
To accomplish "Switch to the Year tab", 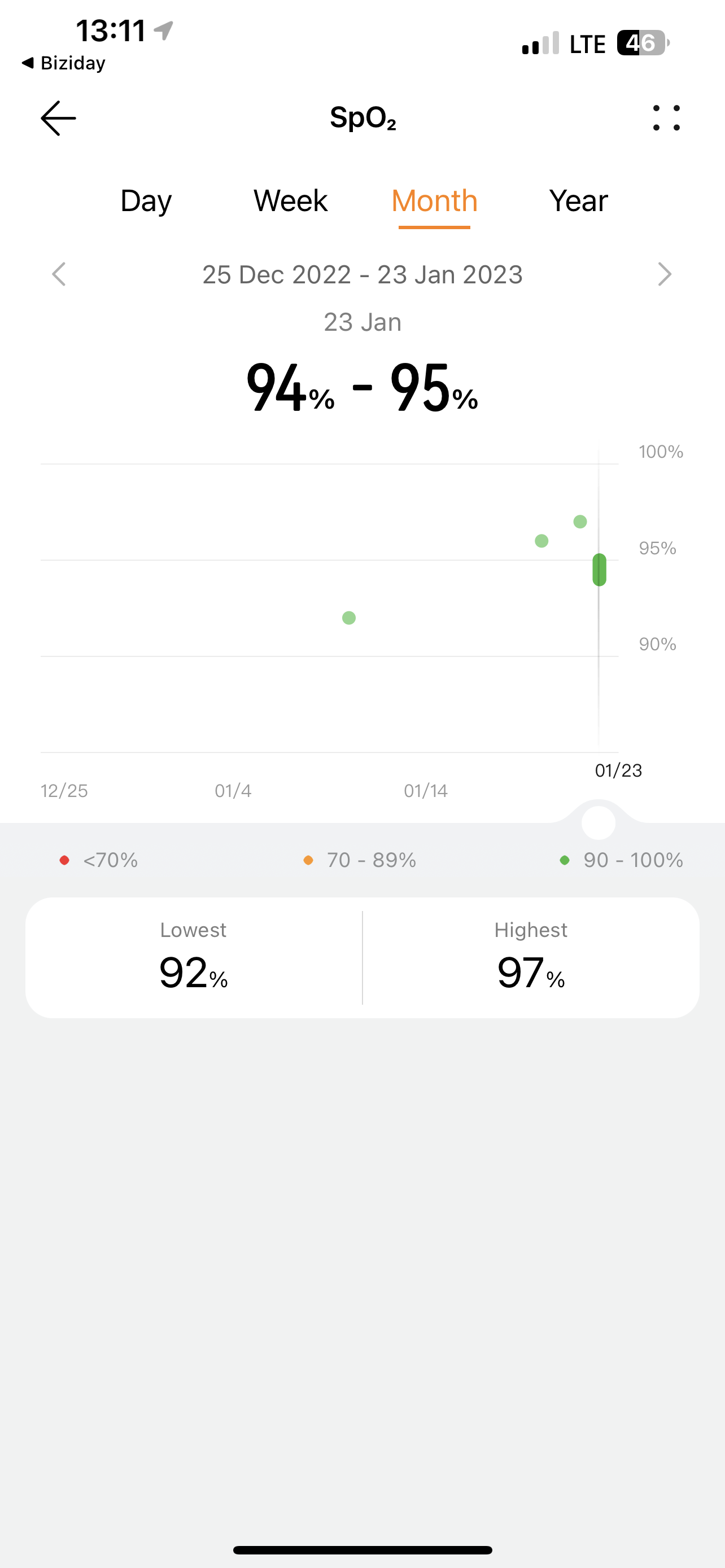I will (x=578, y=201).
